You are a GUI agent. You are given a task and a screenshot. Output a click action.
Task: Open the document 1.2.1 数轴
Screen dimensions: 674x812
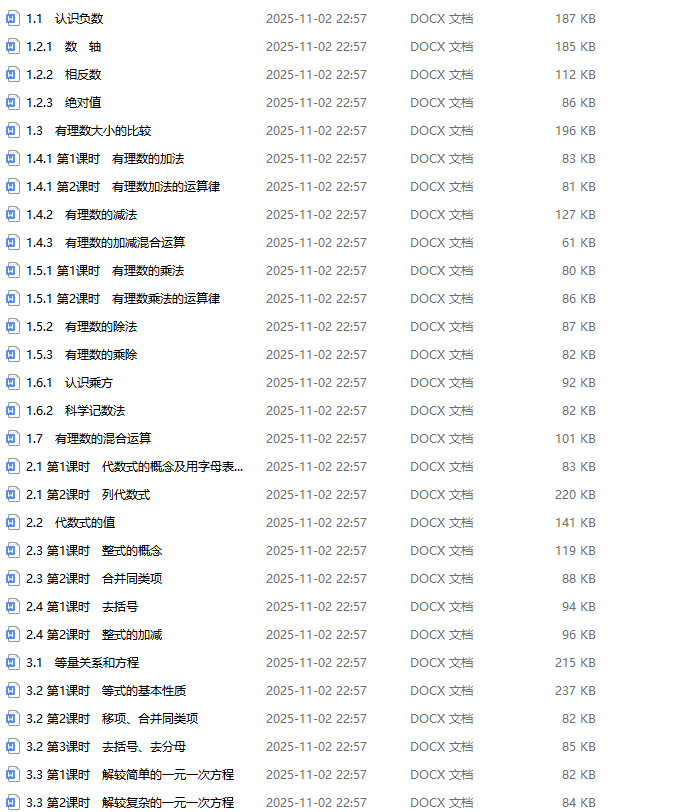pyautogui.click(x=65, y=47)
